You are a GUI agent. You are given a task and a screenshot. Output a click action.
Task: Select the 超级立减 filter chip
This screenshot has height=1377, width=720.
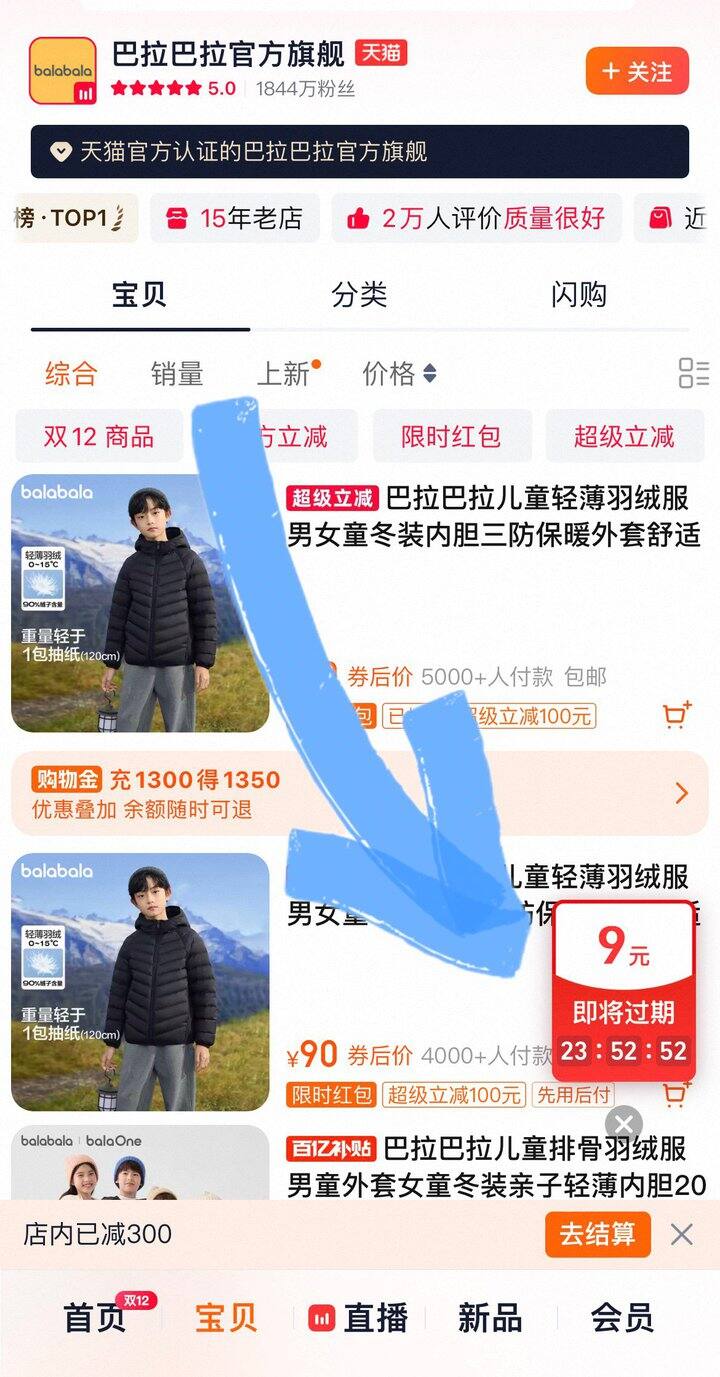tap(624, 436)
